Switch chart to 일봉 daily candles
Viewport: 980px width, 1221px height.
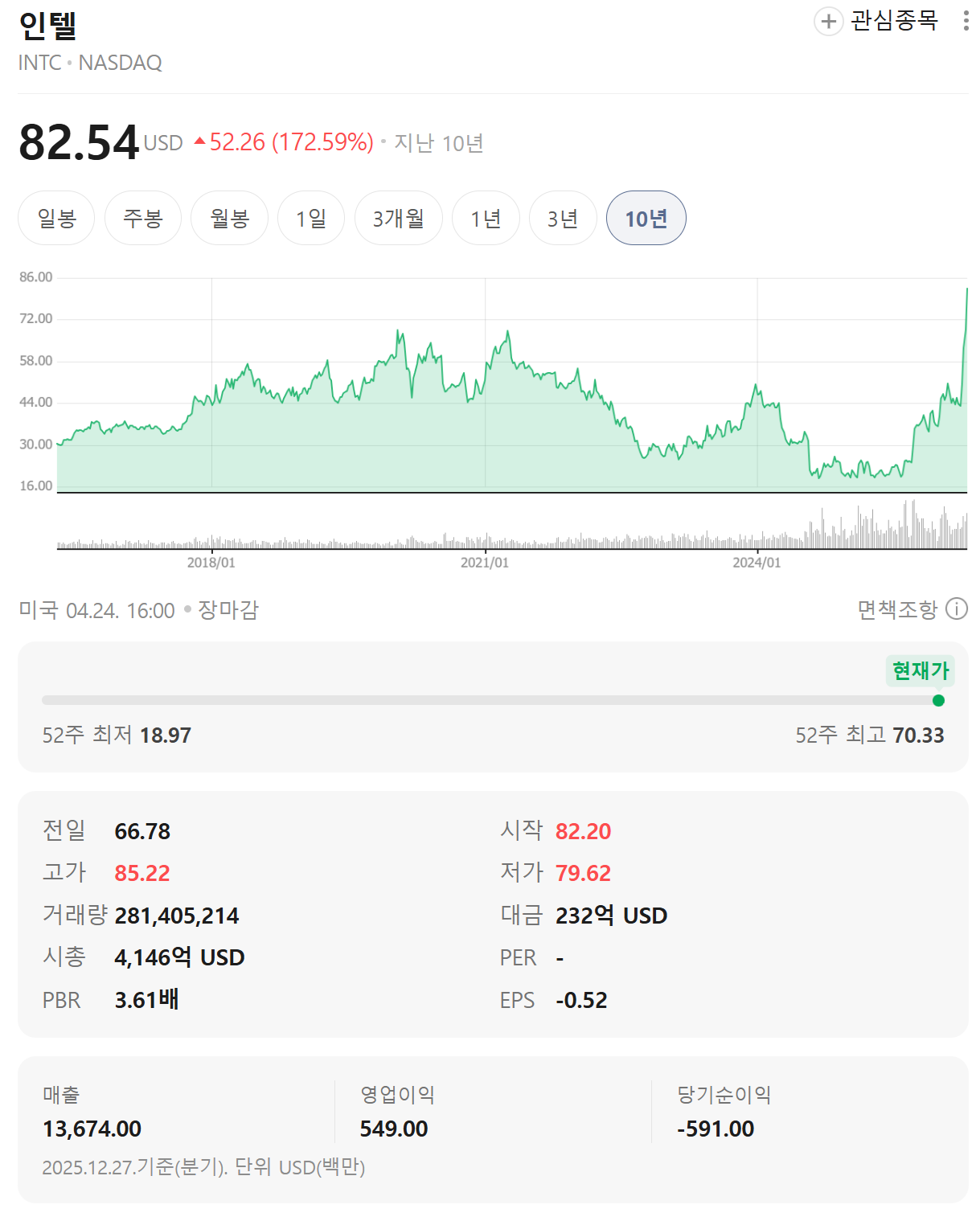(56, 218)
